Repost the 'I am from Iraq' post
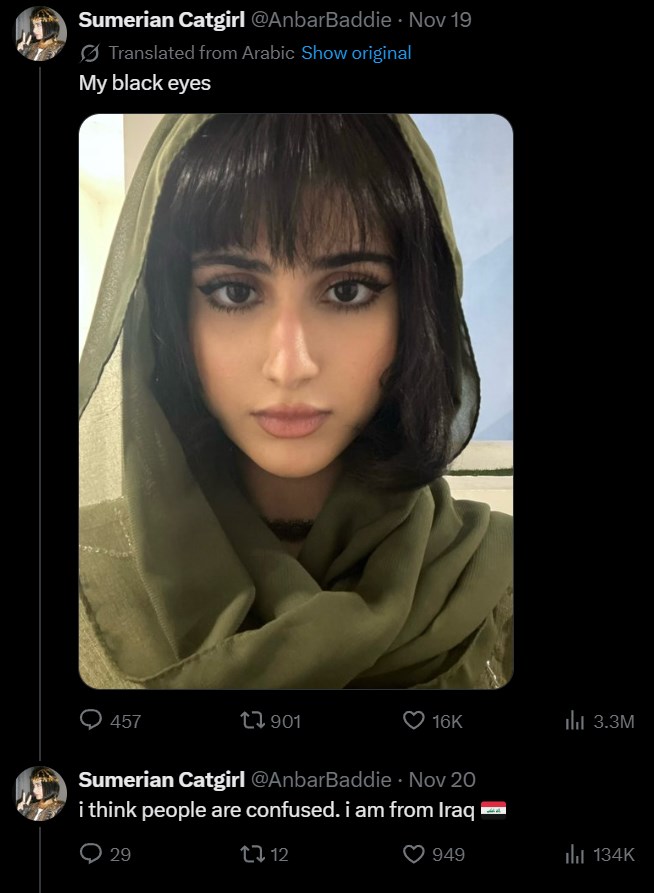The height and width of the screenshot is (893, 654). (254, 854)
